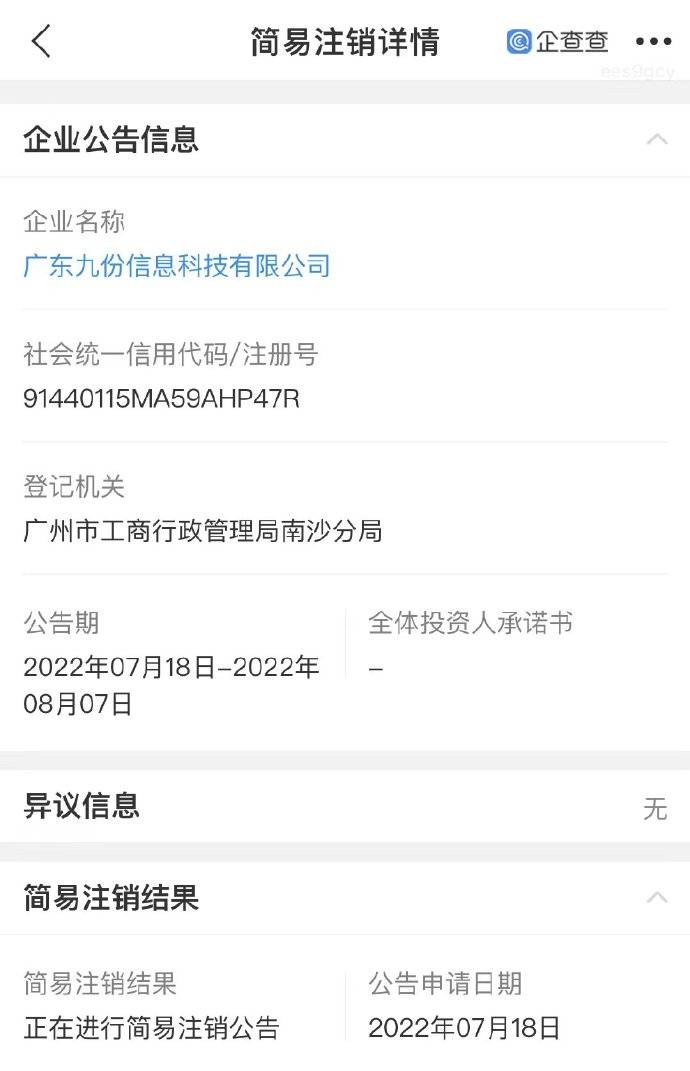This screenshot has width=690, height=1071.
Task: Open 广东九份信息科技有限公司 company link
Action: point(177,266)
